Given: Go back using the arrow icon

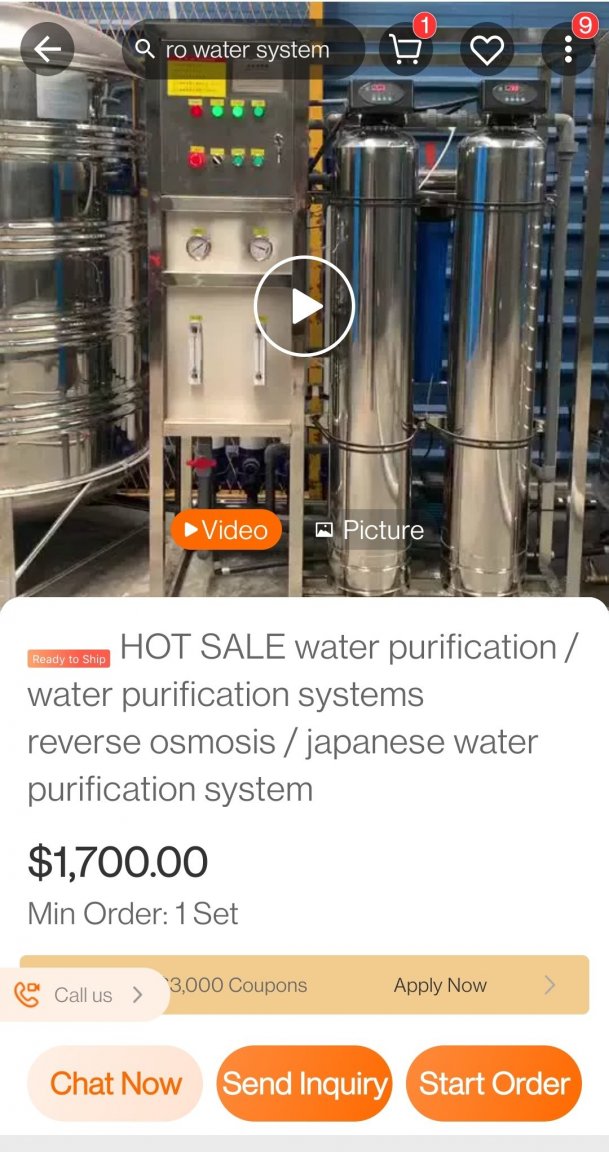Looking at the screenshot, I should 47,49.
